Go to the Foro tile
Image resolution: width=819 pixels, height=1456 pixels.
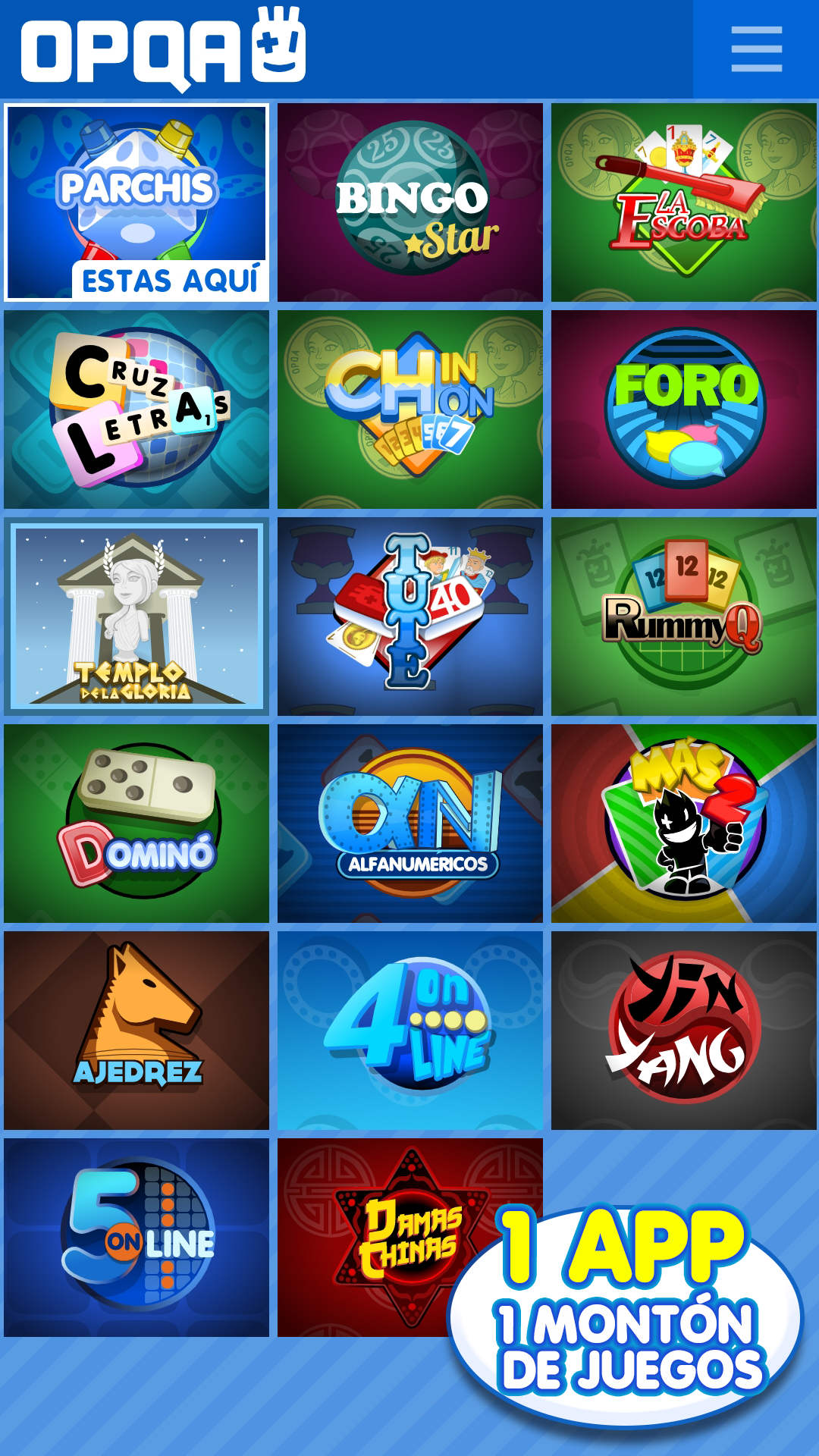pyautogui.click(x=684, y=409)
